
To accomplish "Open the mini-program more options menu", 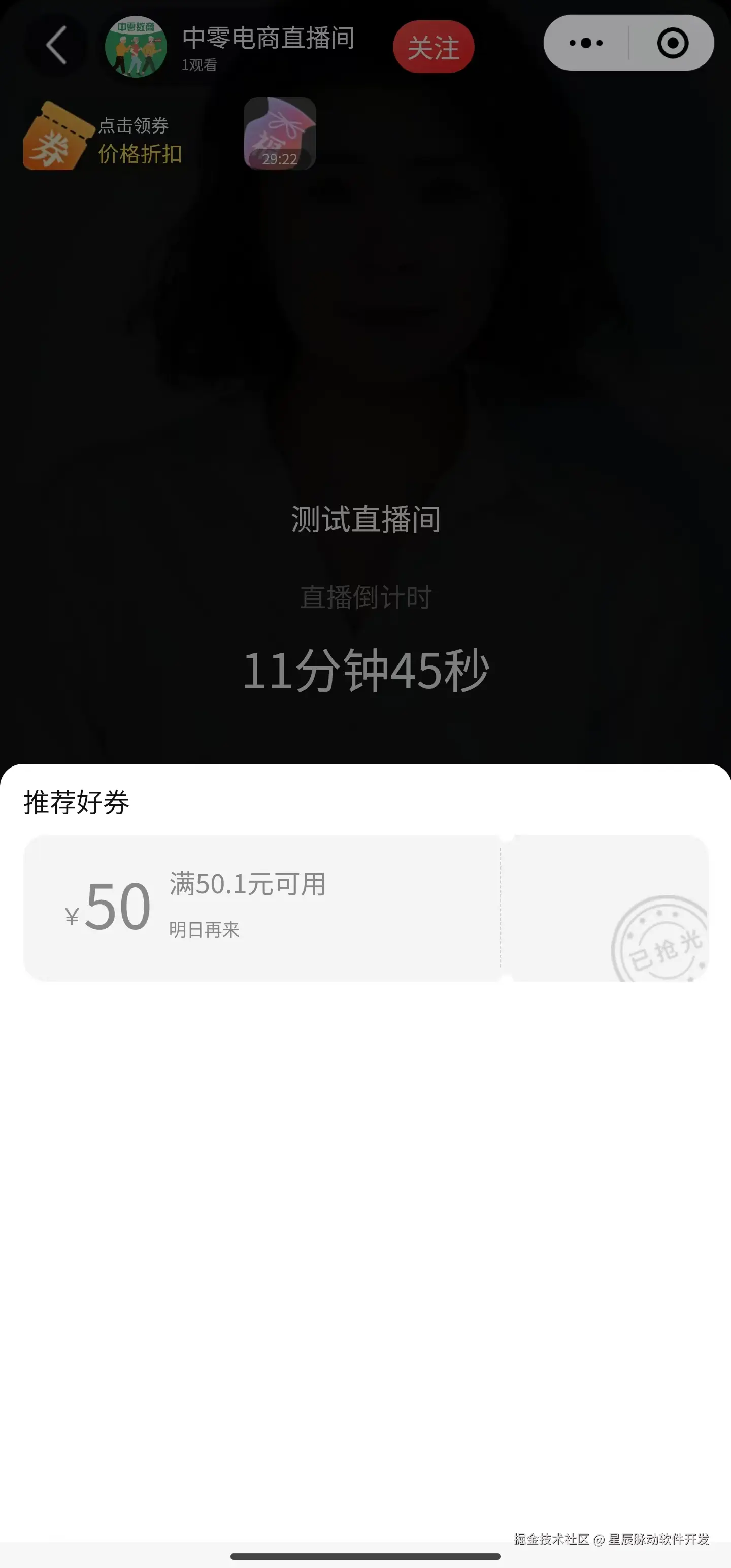I will coord(585,43).
